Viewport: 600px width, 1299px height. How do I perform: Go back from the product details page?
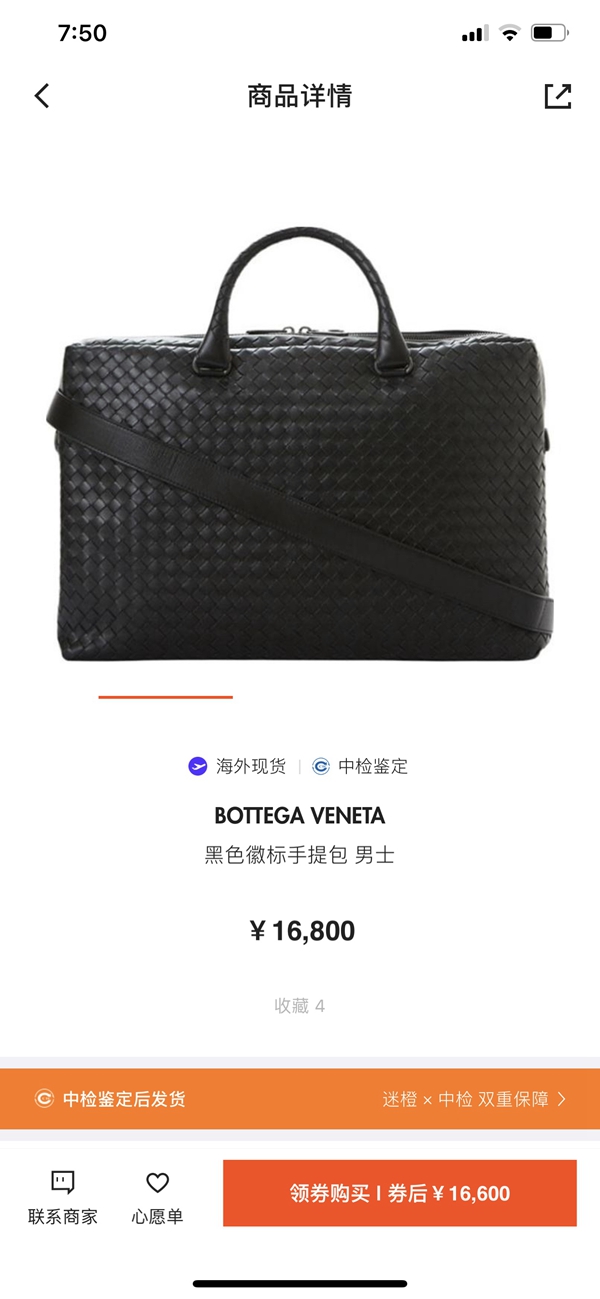point(42,96)
